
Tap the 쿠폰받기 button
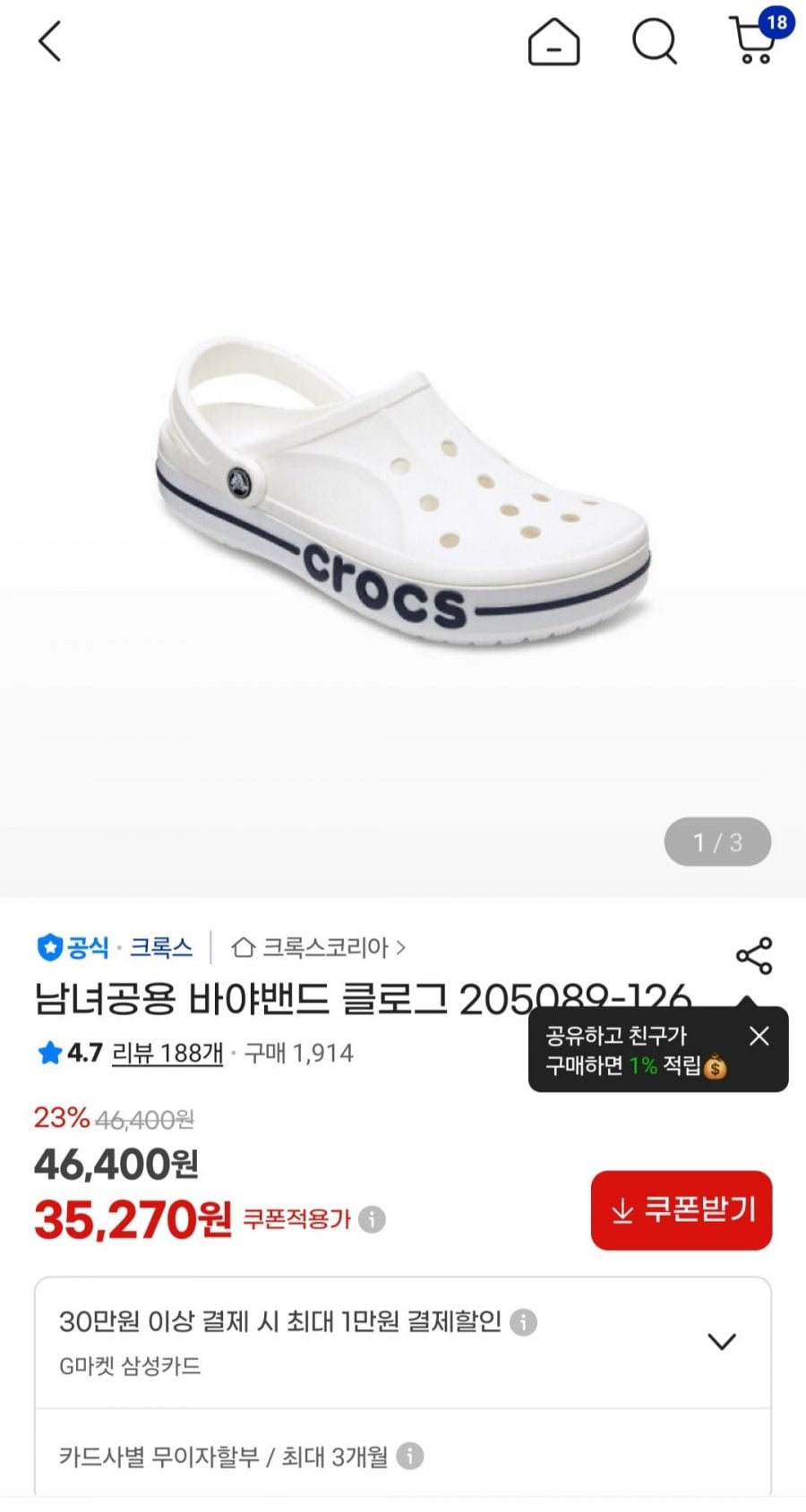pyautogui.click(x=682, y=1210)
